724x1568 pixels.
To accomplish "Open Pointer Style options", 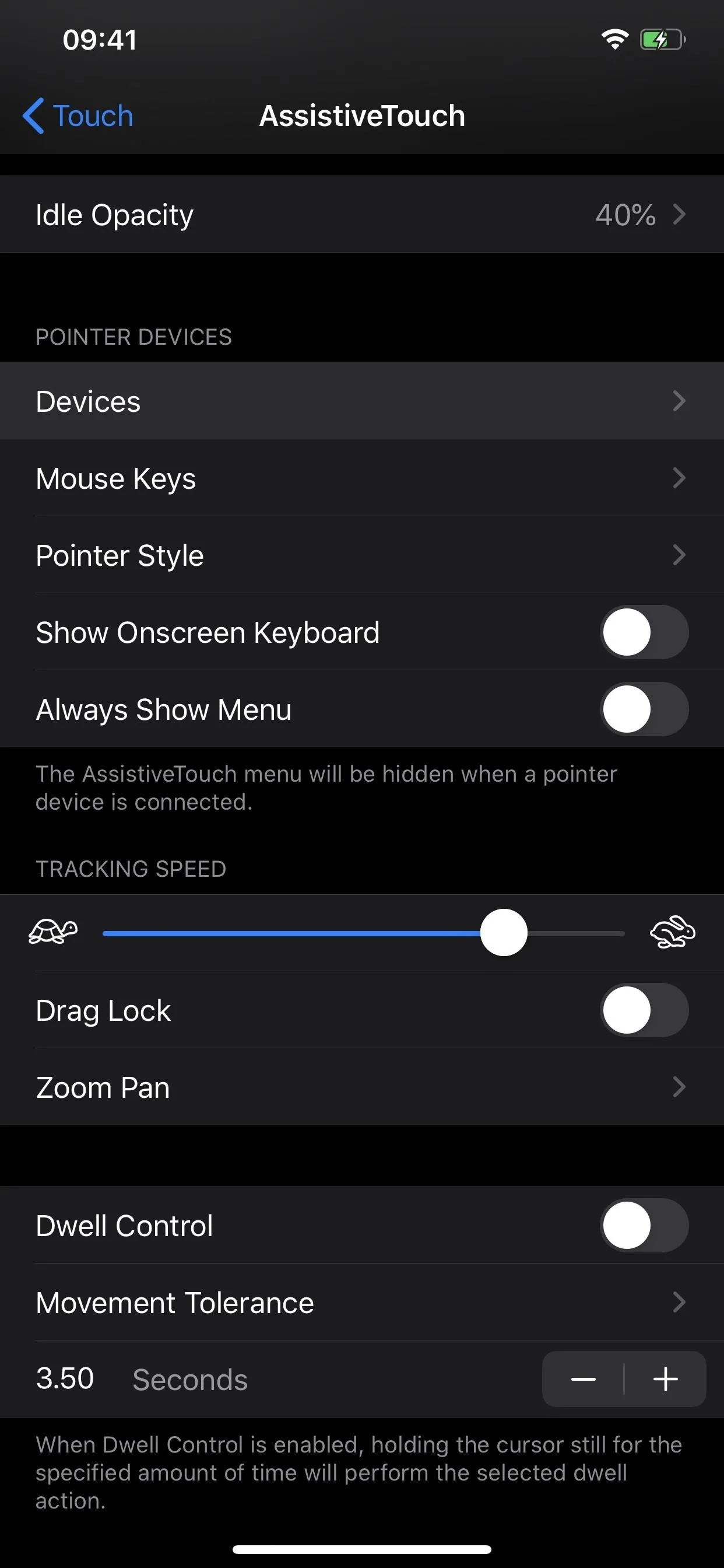I will pyautogui.click(x=362, y=555).
